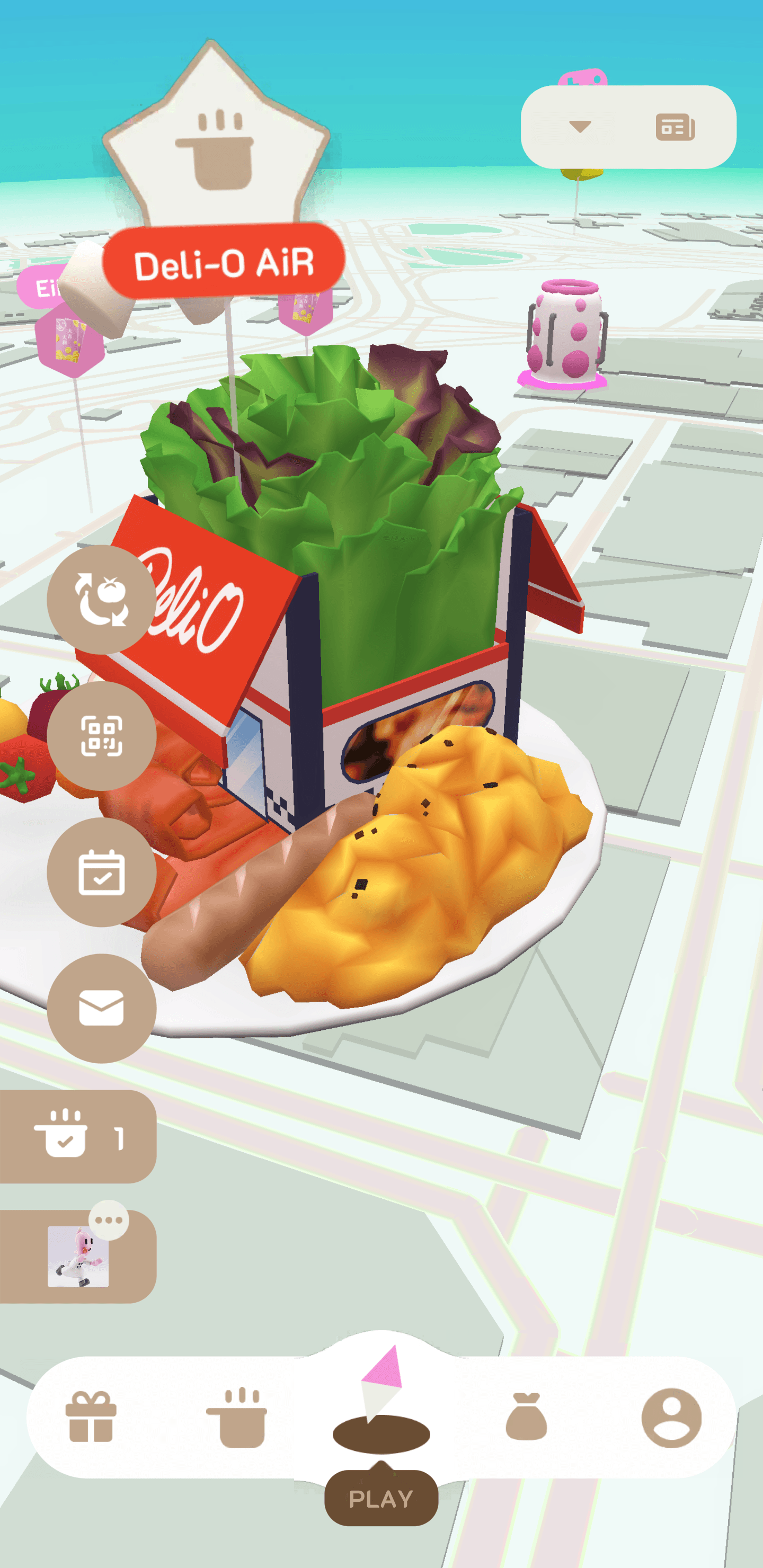Go to the profile tab

coord(671,1416)
